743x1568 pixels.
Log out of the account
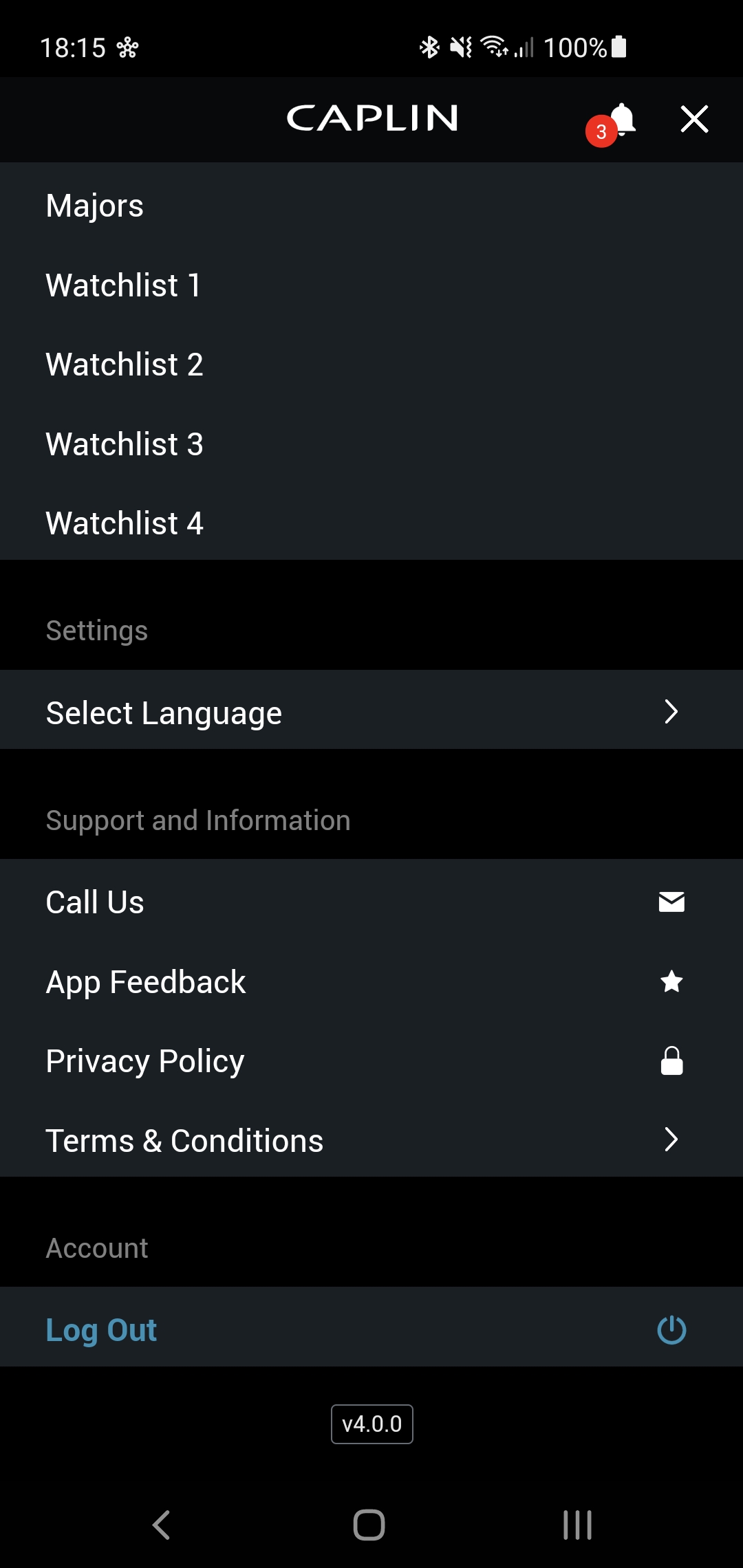point(371,1330)
